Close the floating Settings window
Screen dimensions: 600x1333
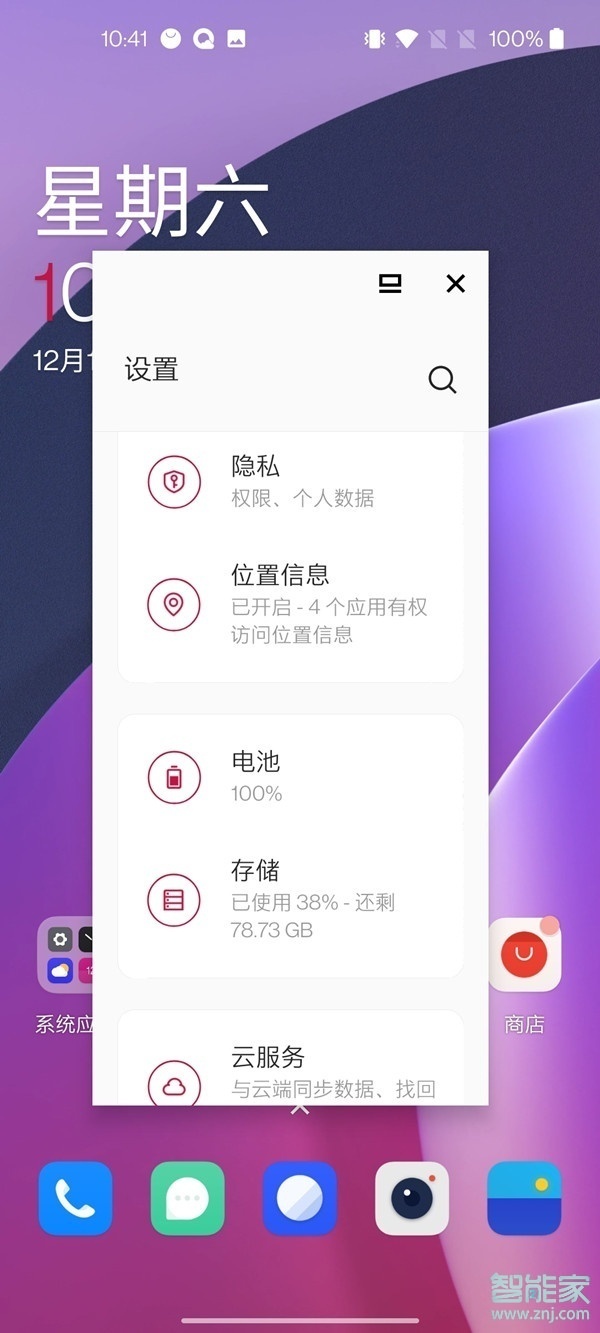(x=455, y=284)
